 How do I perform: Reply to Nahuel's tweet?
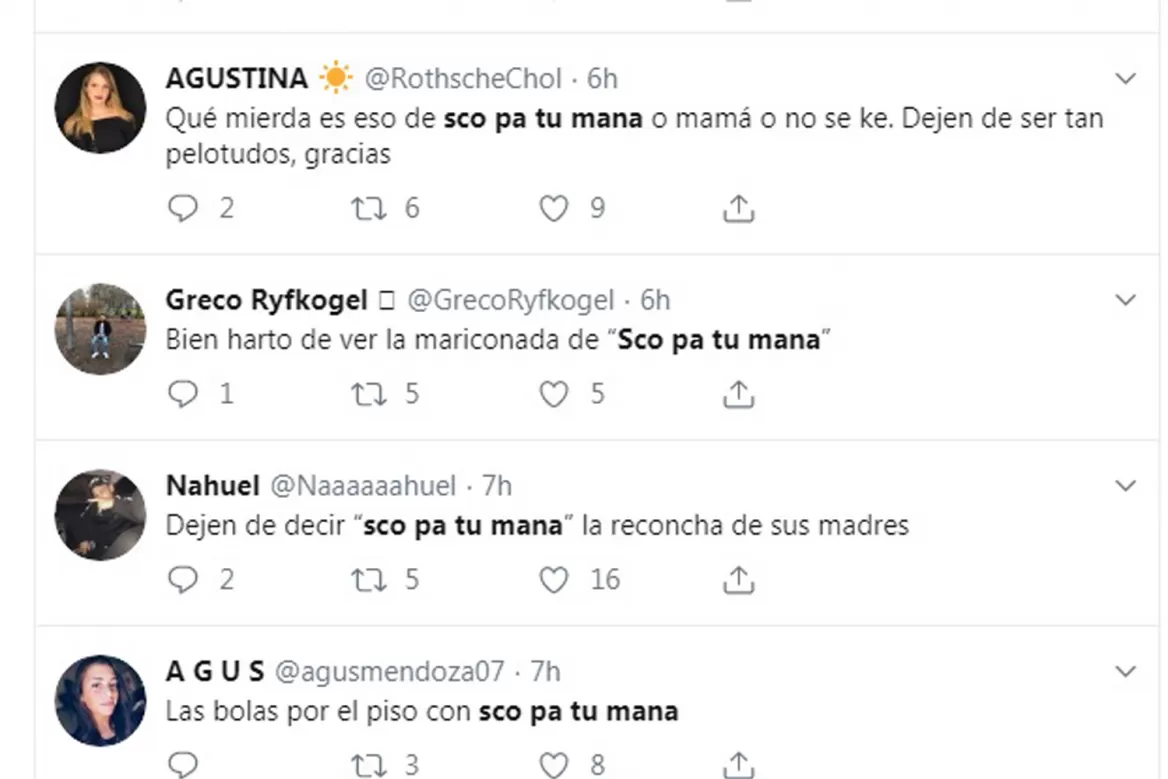point(183,580)
